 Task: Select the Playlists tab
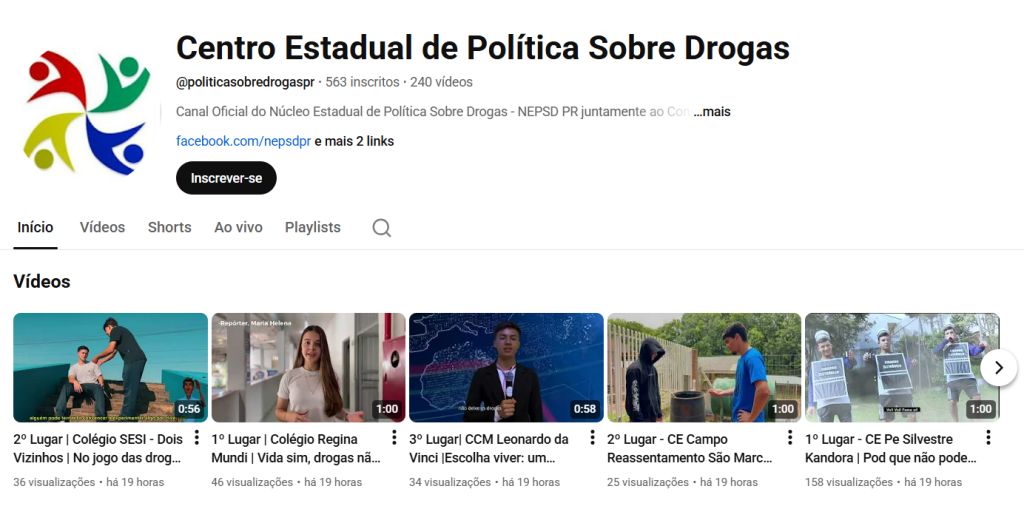click(x=312, y=227)
